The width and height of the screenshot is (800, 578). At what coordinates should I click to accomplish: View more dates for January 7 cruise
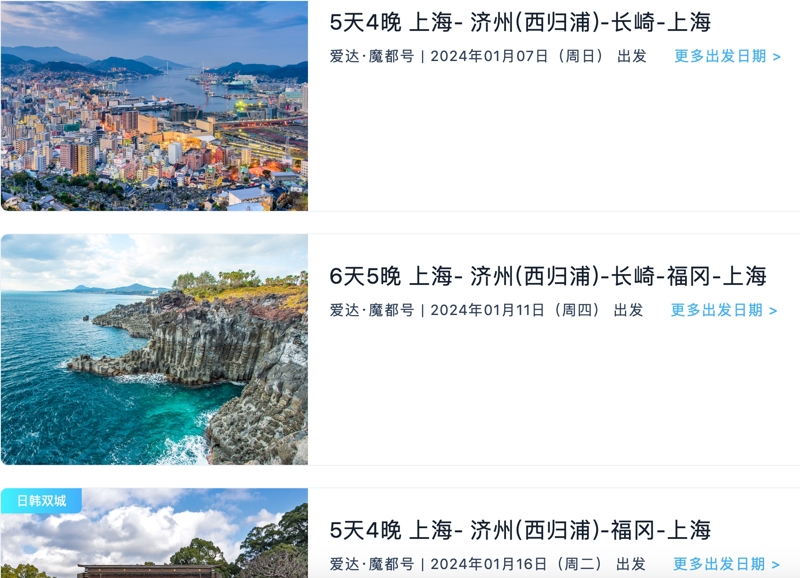[x=727, y=56]
